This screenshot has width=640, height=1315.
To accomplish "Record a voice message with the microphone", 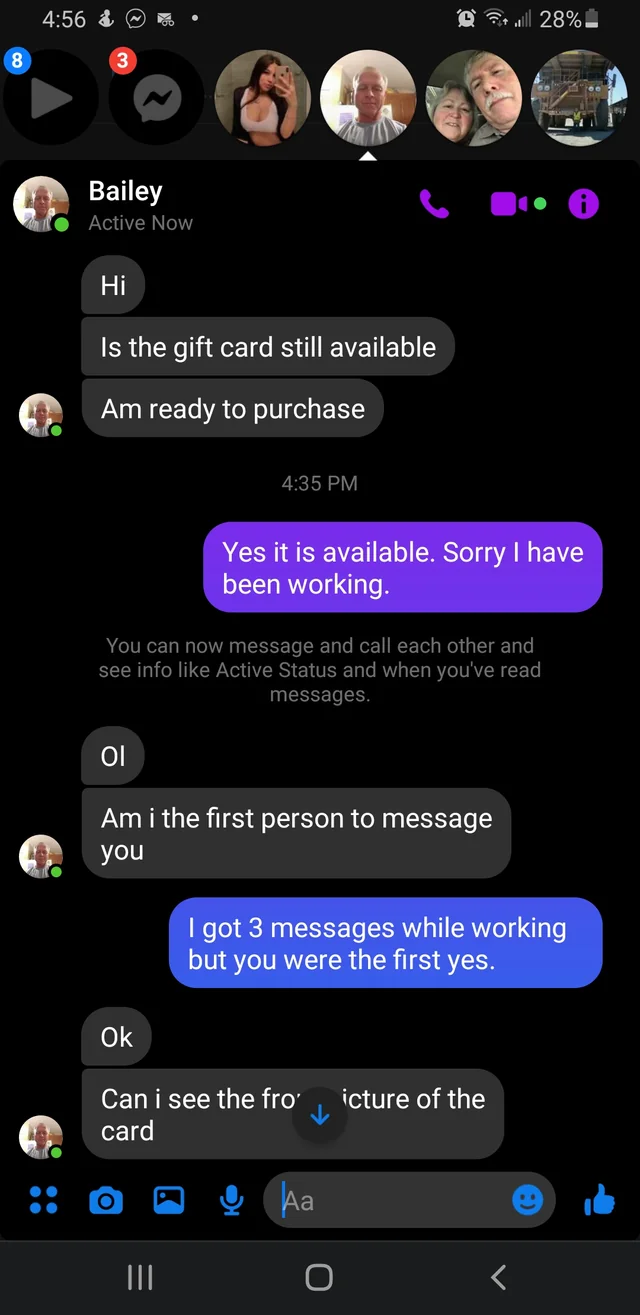I will point(231,1199).
